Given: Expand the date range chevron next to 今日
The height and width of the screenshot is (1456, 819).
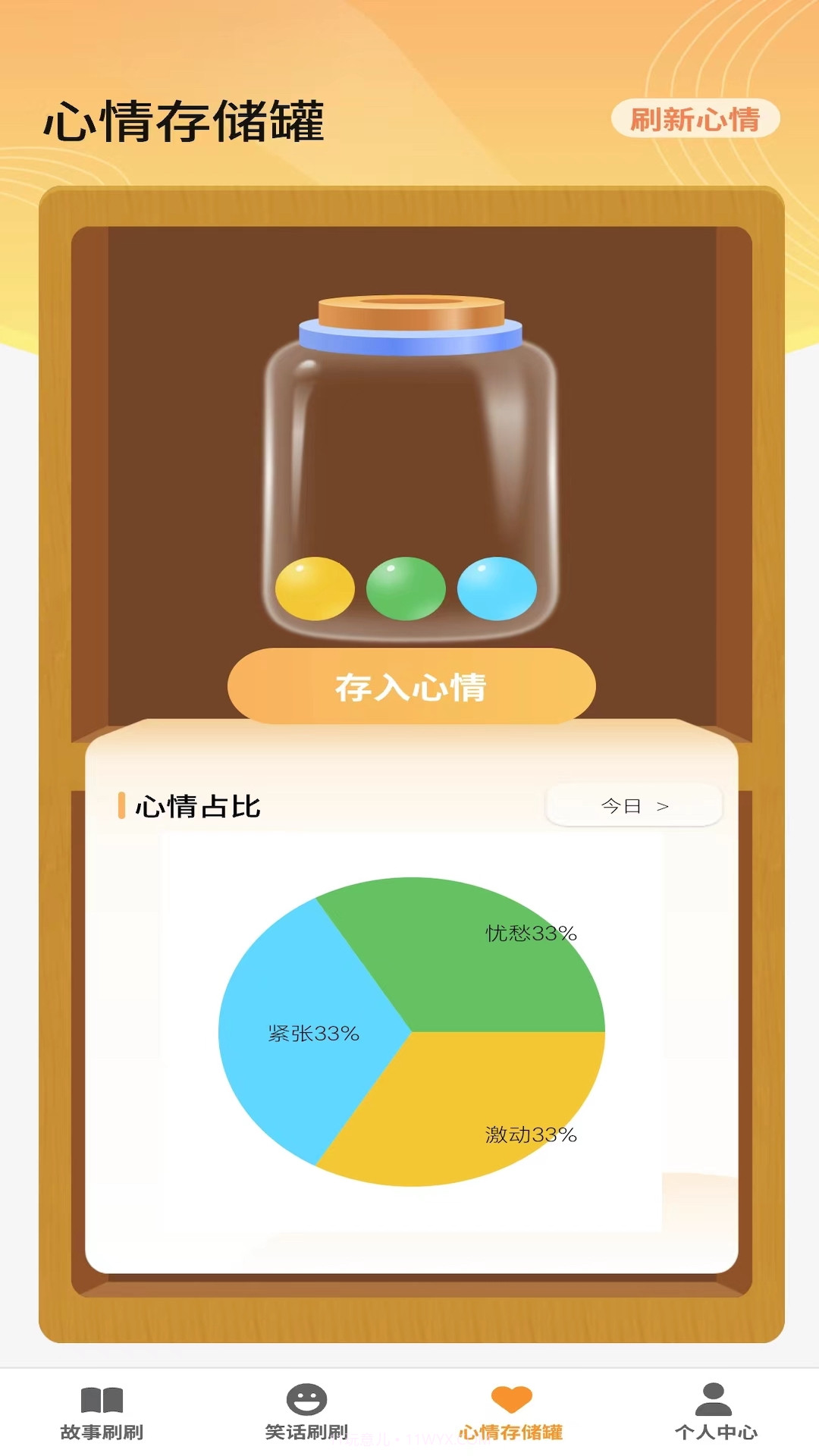Looking at the screenshot, I should point(661,808).
